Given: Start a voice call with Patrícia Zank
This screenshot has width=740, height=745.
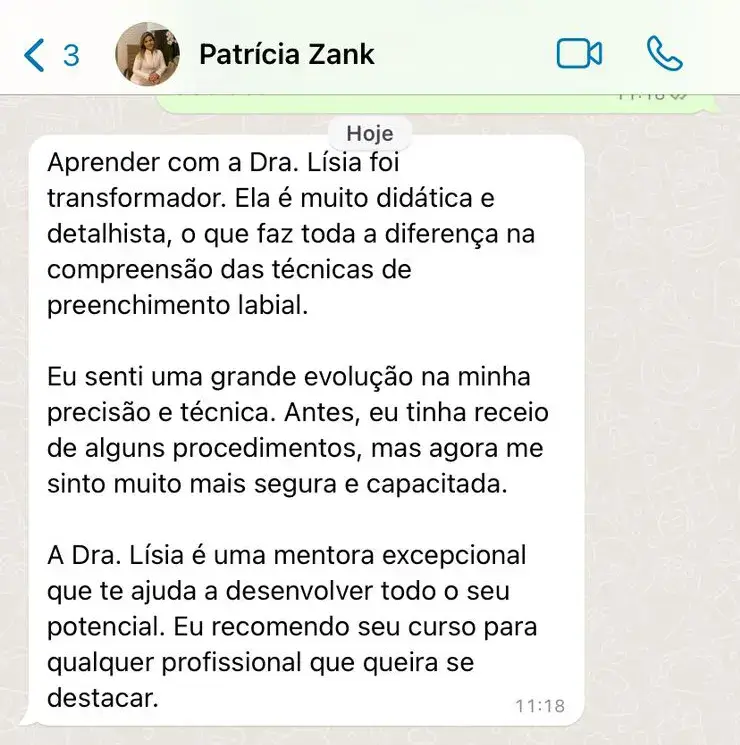Looking at the screenshot, I should pos(664,54).
